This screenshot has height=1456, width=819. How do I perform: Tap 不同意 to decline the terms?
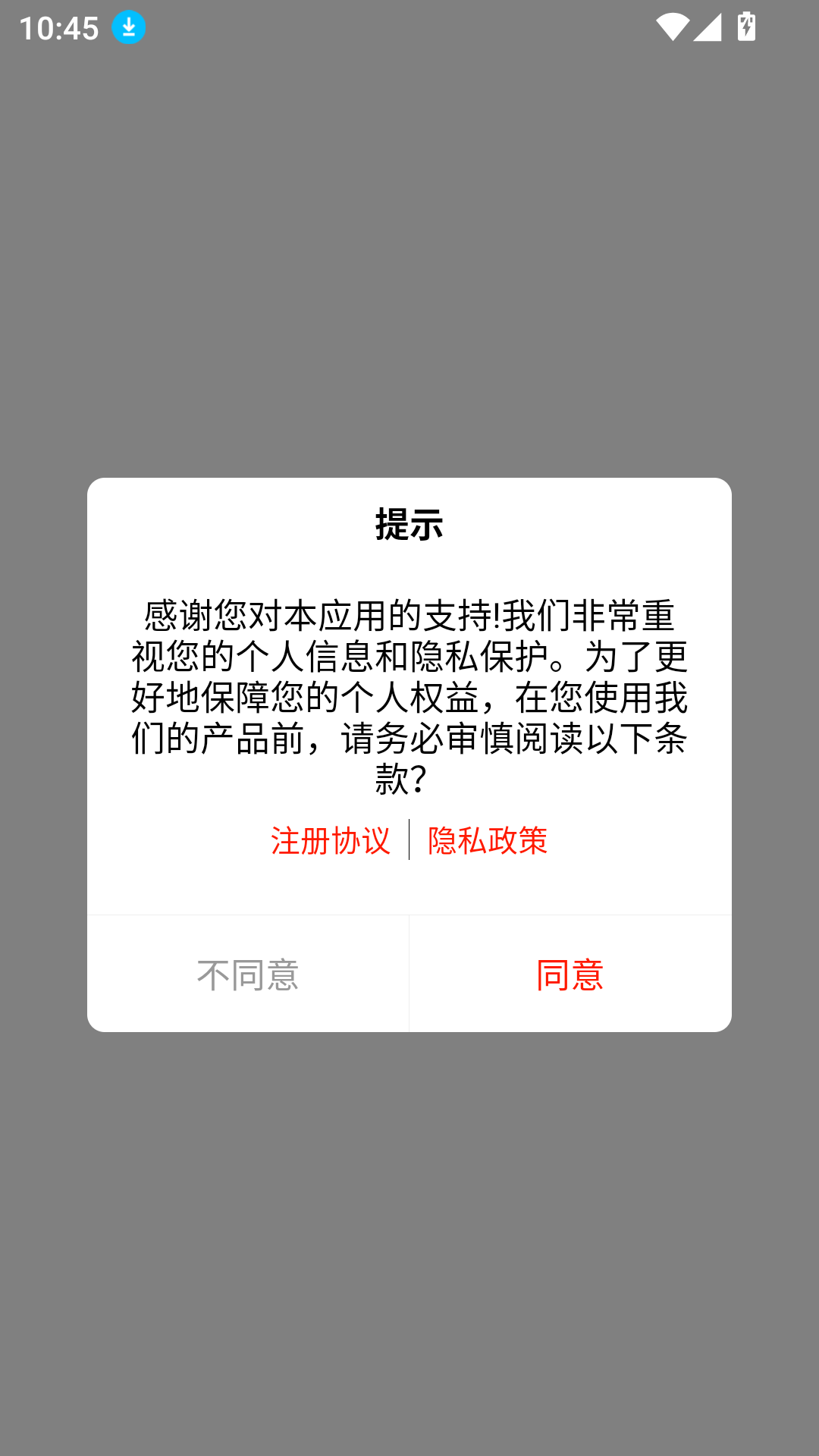coord(248,974)
